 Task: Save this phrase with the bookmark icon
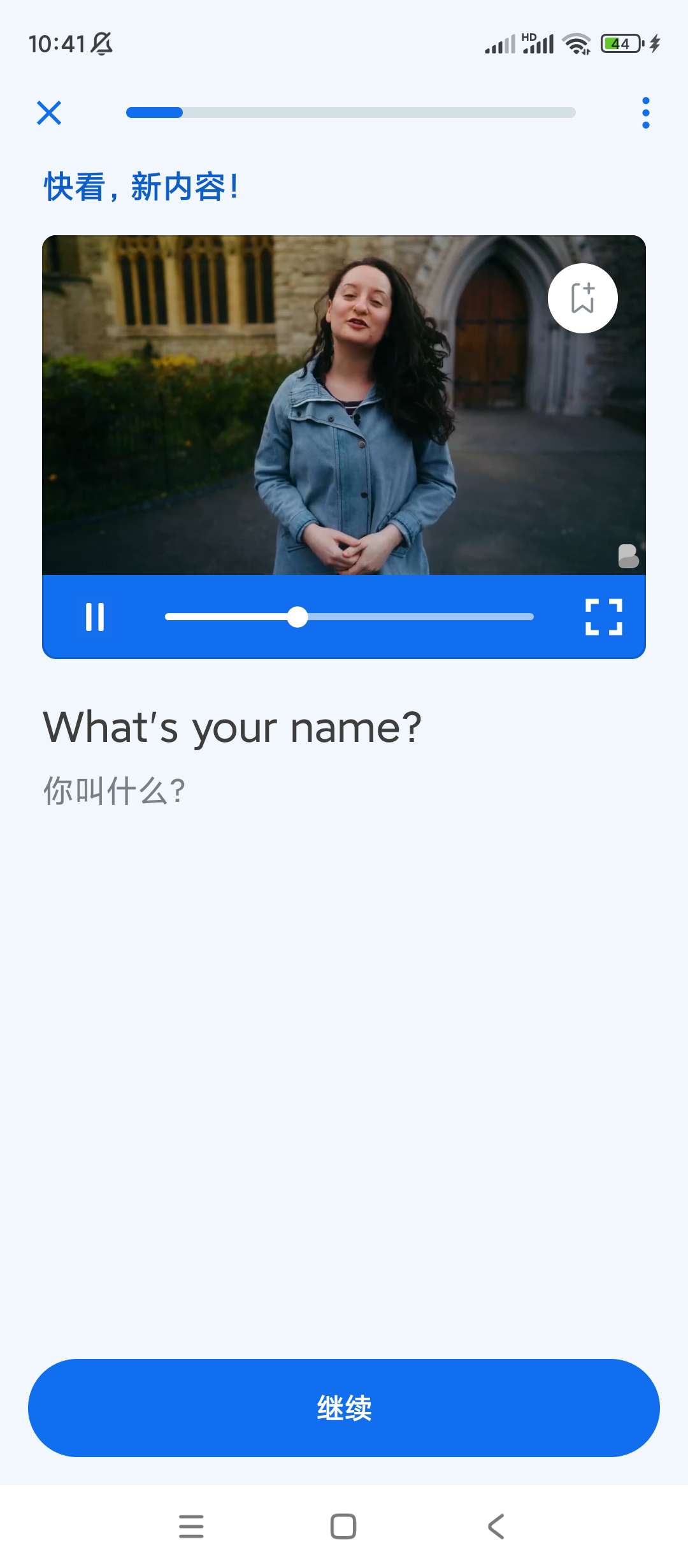click(x=582, y=298)
